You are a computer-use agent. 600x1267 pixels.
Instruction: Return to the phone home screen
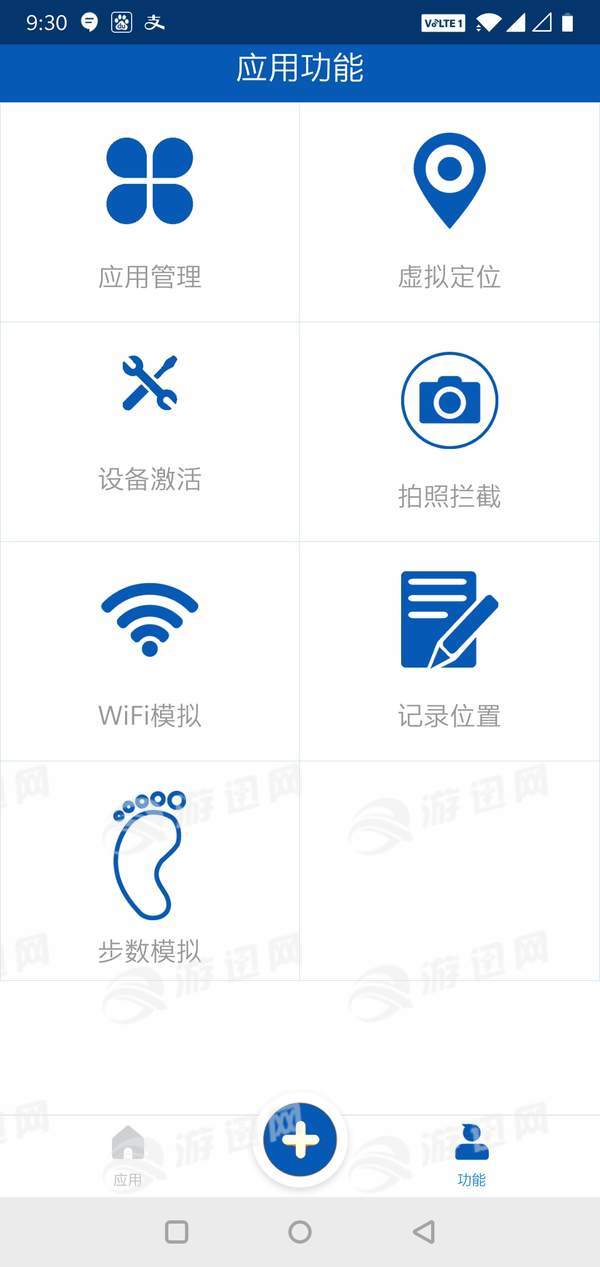tap(300, 1231)
